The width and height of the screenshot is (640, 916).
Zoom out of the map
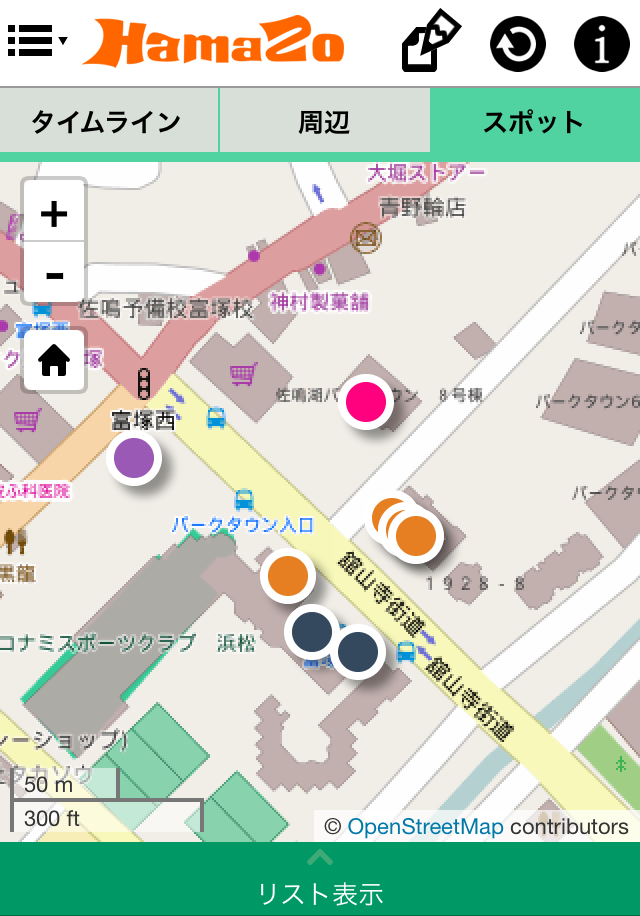54,275
